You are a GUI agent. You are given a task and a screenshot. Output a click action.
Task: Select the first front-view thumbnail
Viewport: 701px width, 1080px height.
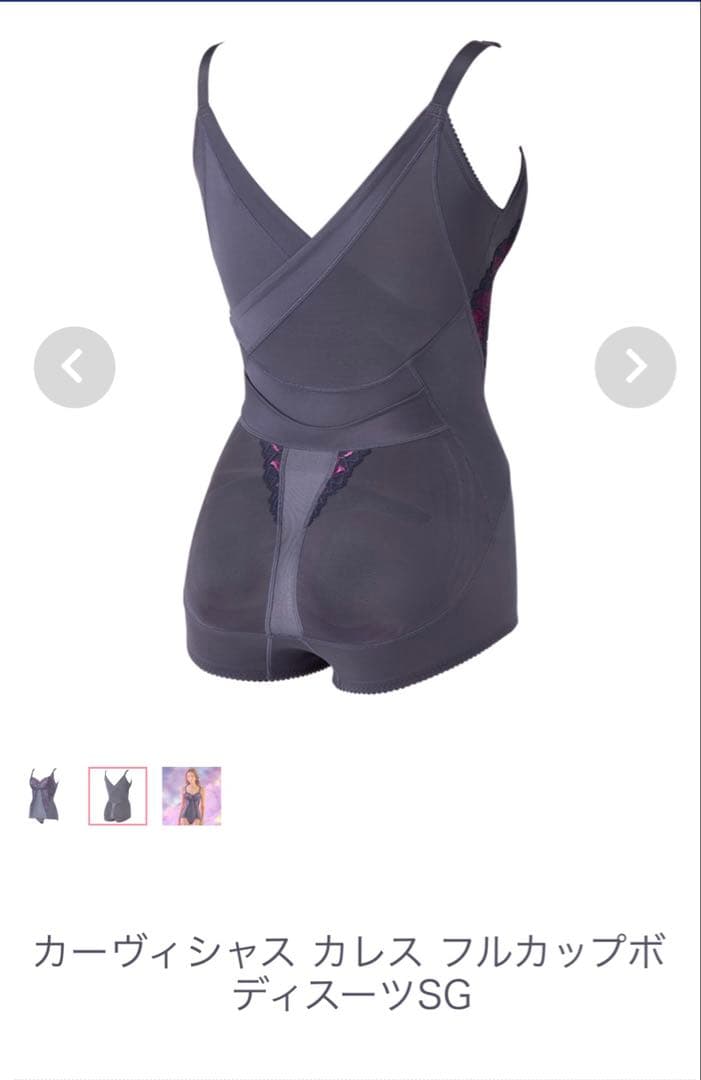coord(44,796)
